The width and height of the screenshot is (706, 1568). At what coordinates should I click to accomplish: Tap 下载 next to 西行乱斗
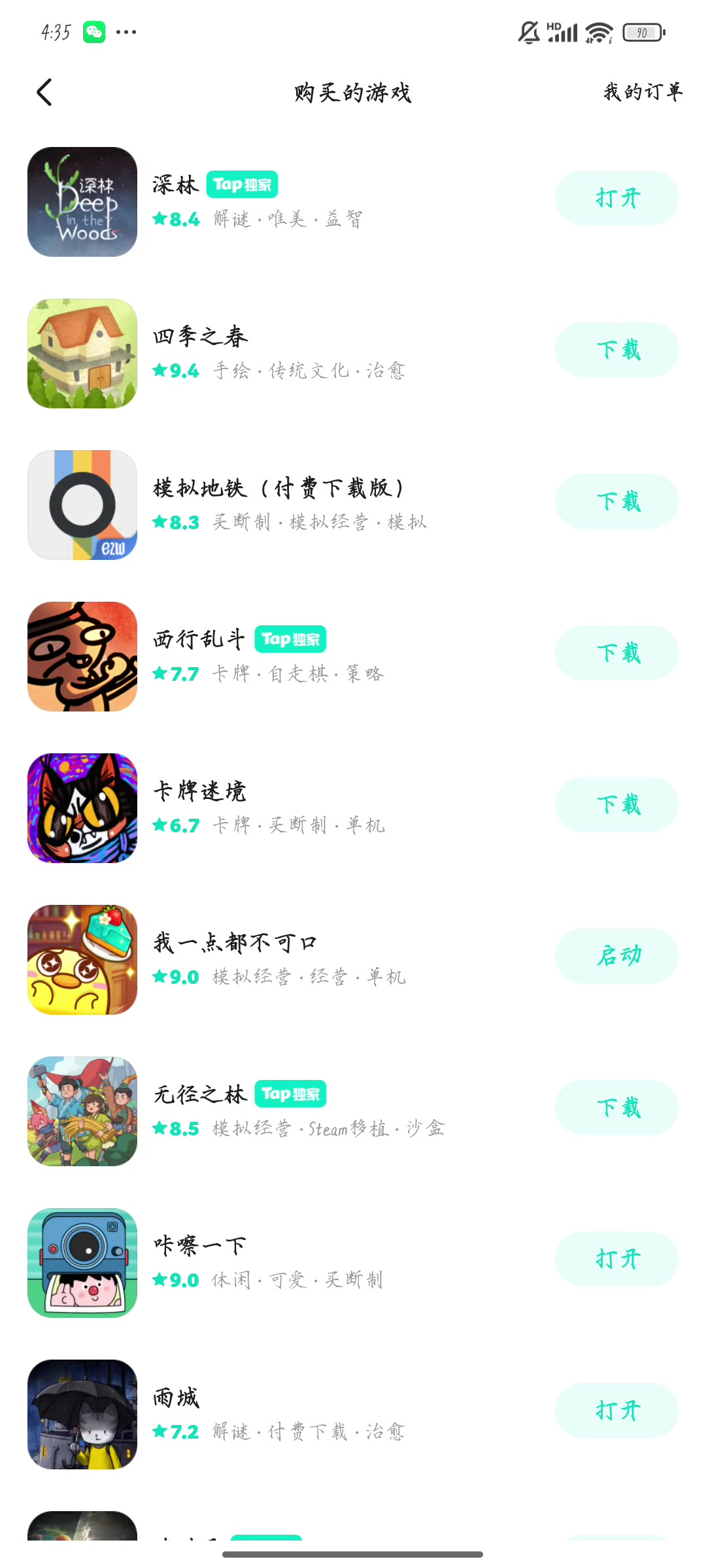(616, 653)
